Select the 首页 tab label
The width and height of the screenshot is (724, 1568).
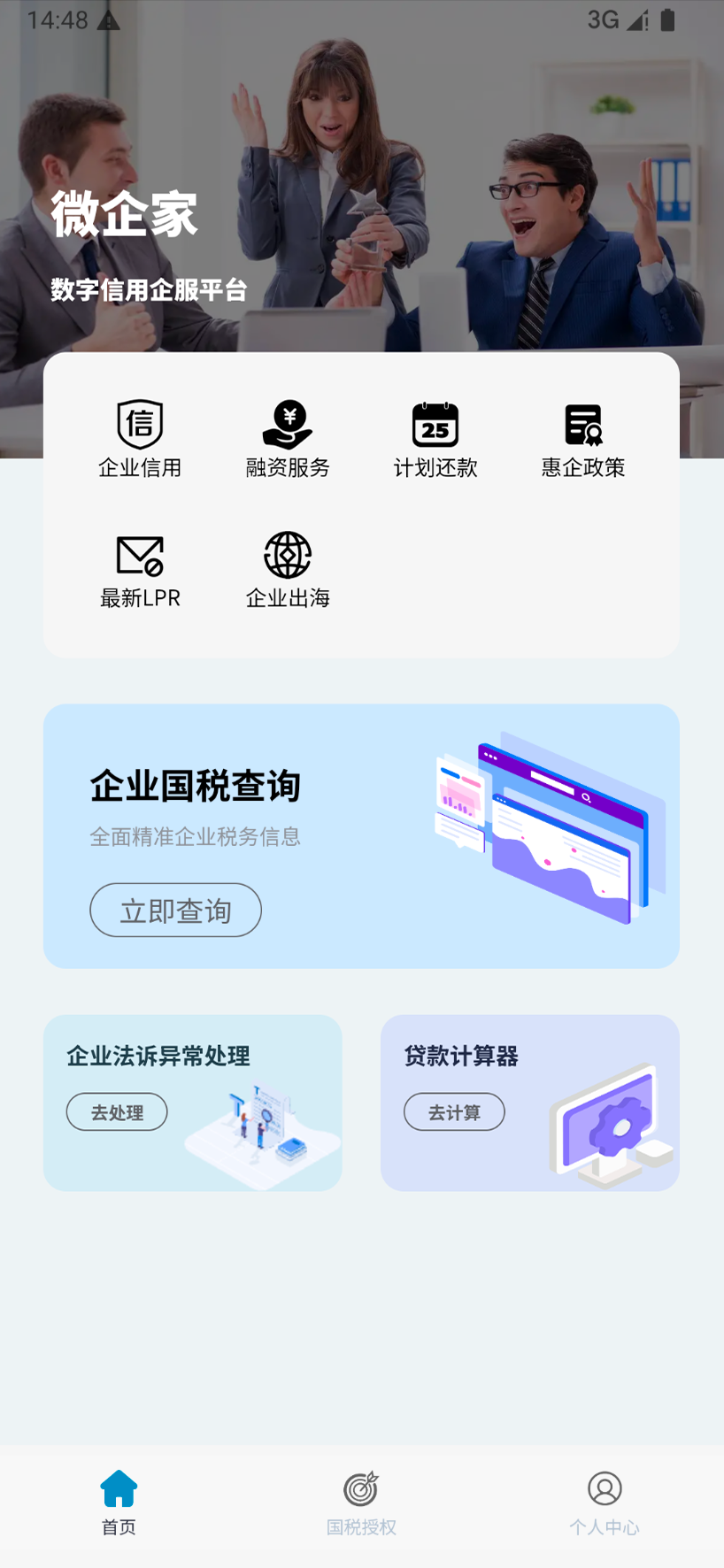tap(118, 1526)
